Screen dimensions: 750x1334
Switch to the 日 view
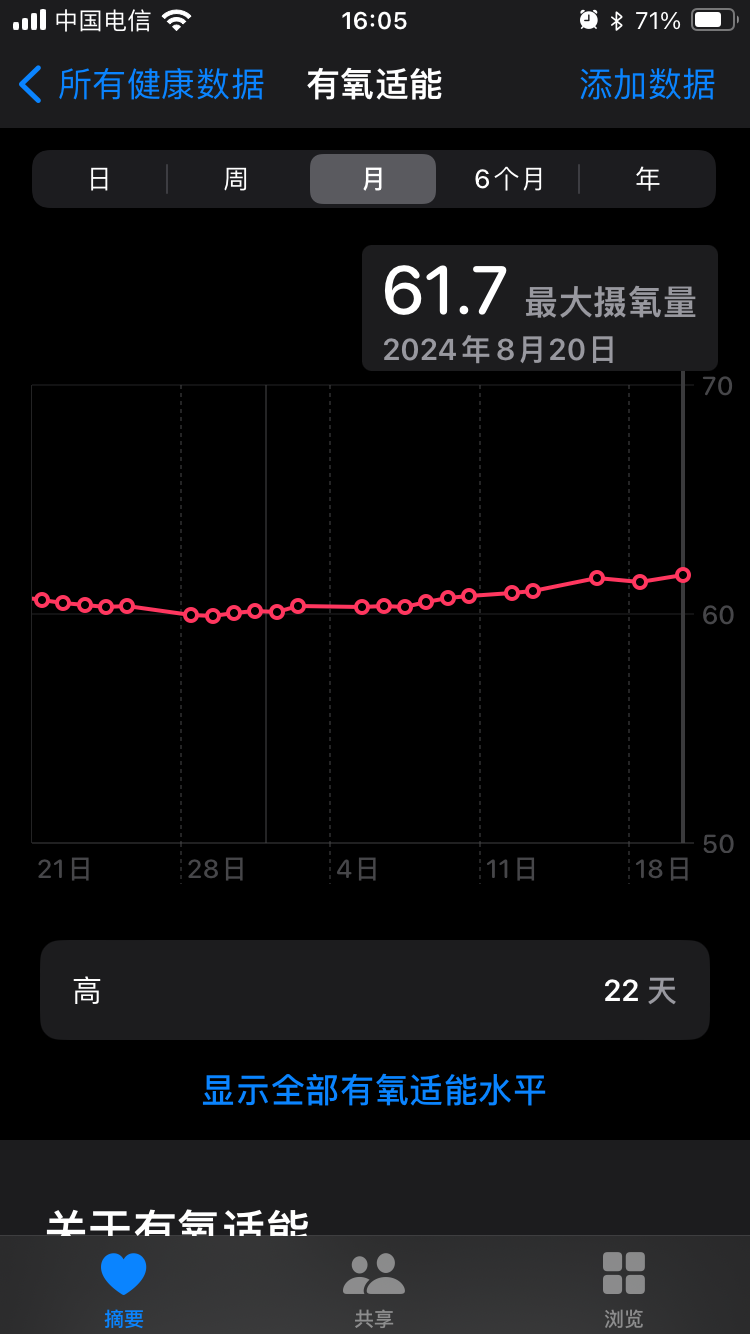99,179
